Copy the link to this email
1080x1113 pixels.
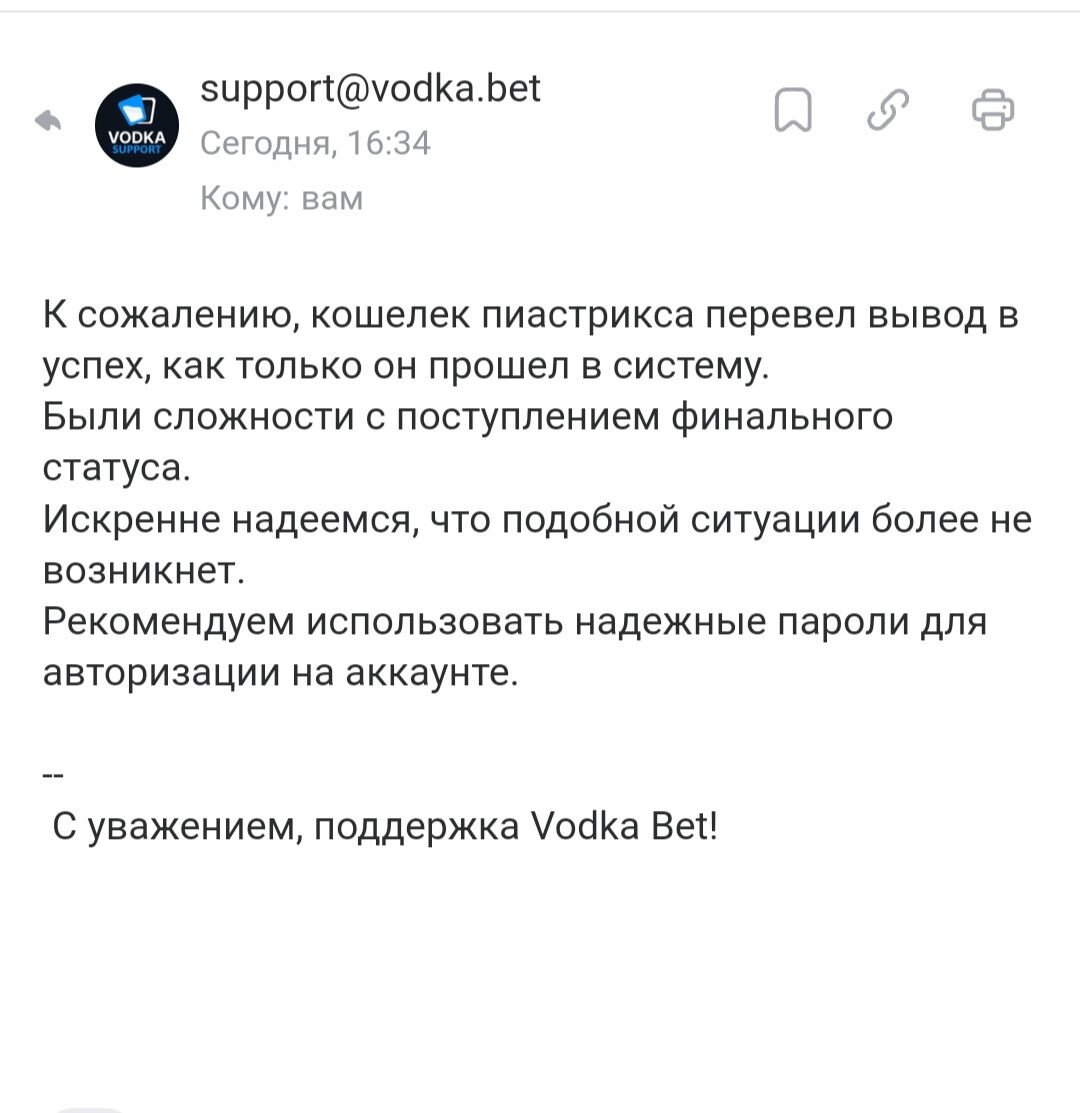[889, 110]
